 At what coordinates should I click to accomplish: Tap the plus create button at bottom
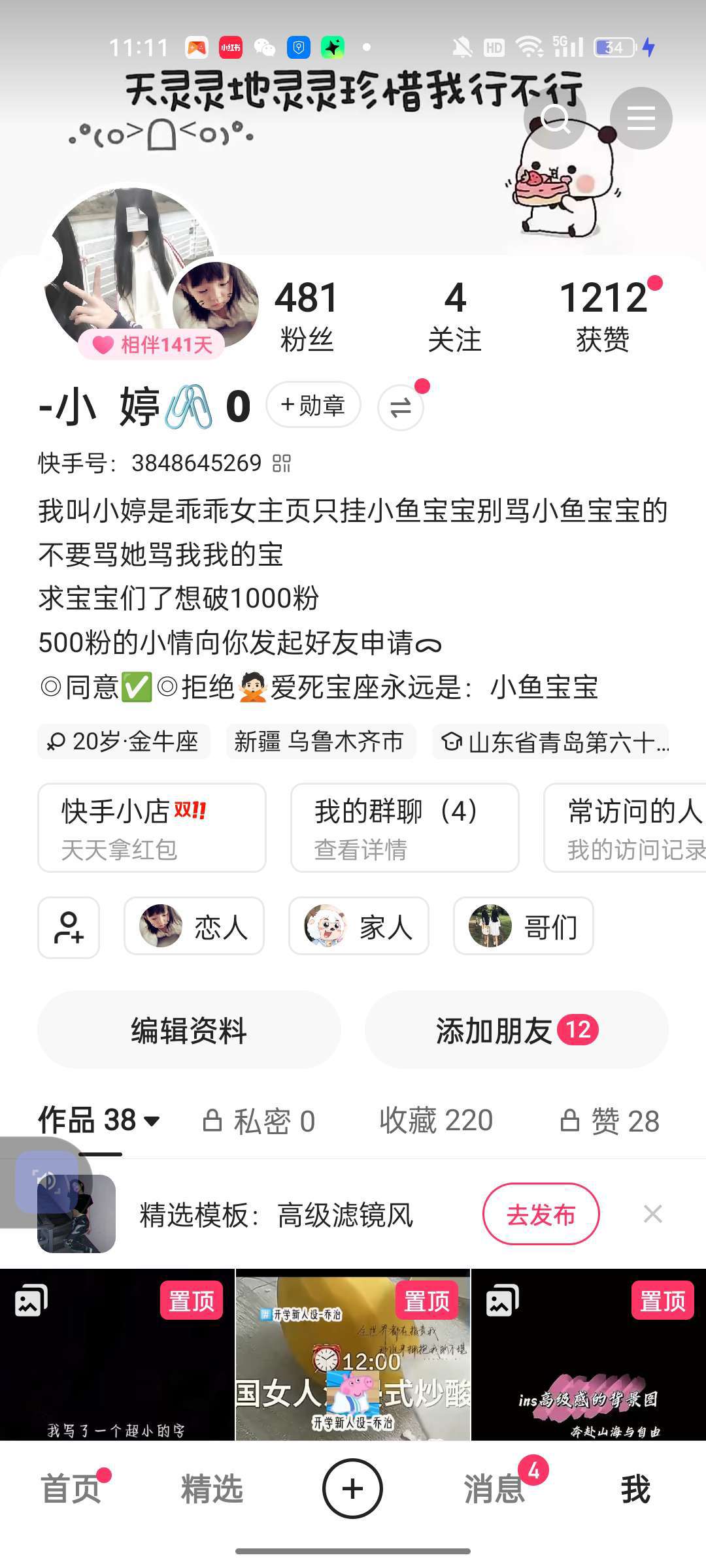coord(352,1489)
